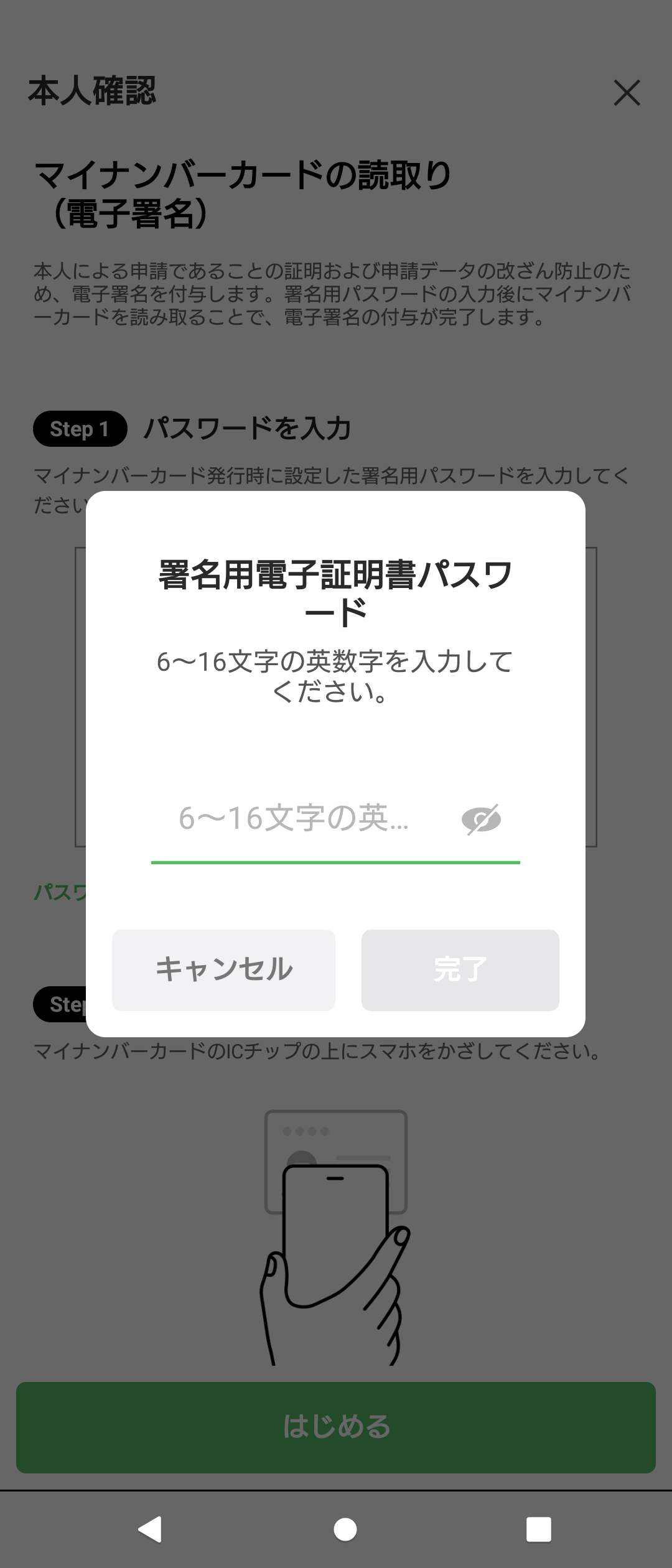
Task: Click the green underline of the password field
Action: click(x=336, y=862)
